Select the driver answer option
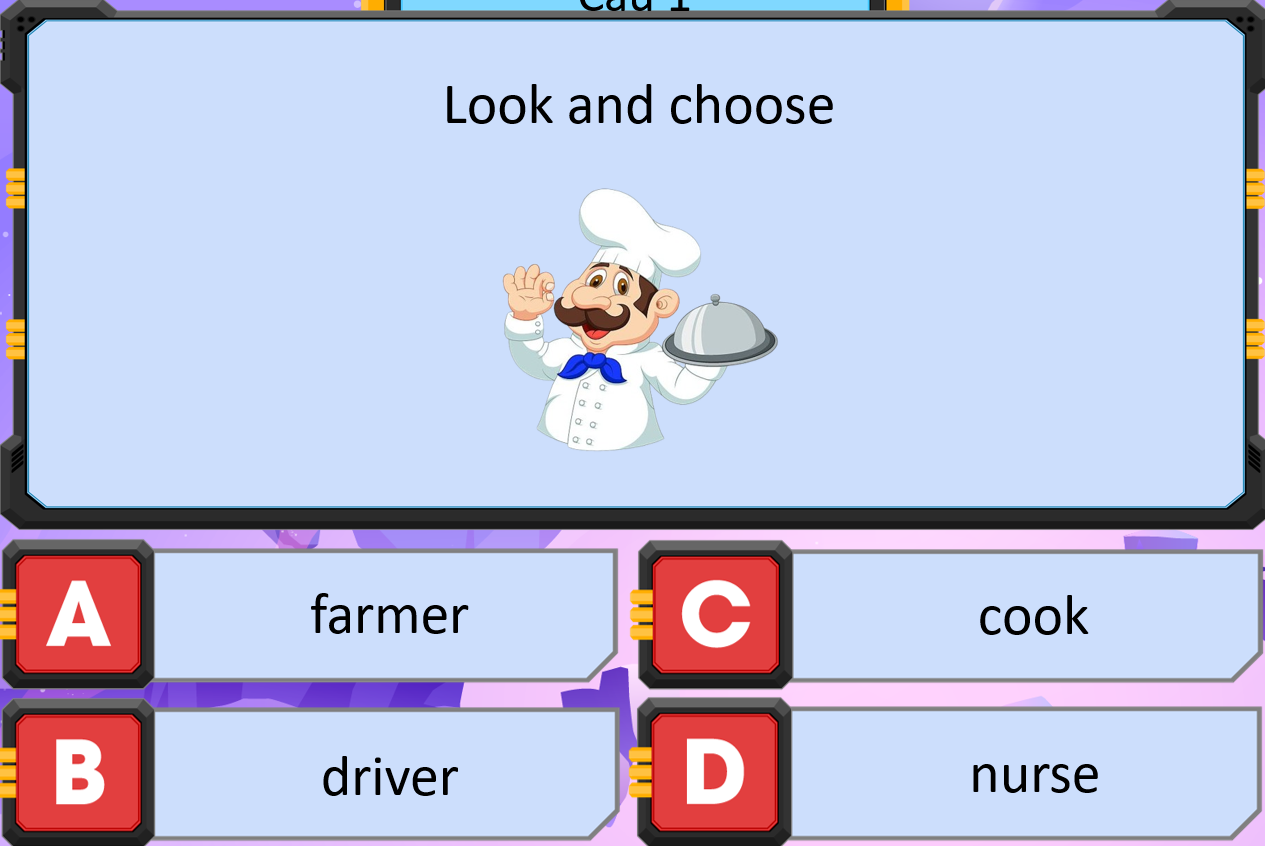 pyautogui.click(x=387, y=775)
